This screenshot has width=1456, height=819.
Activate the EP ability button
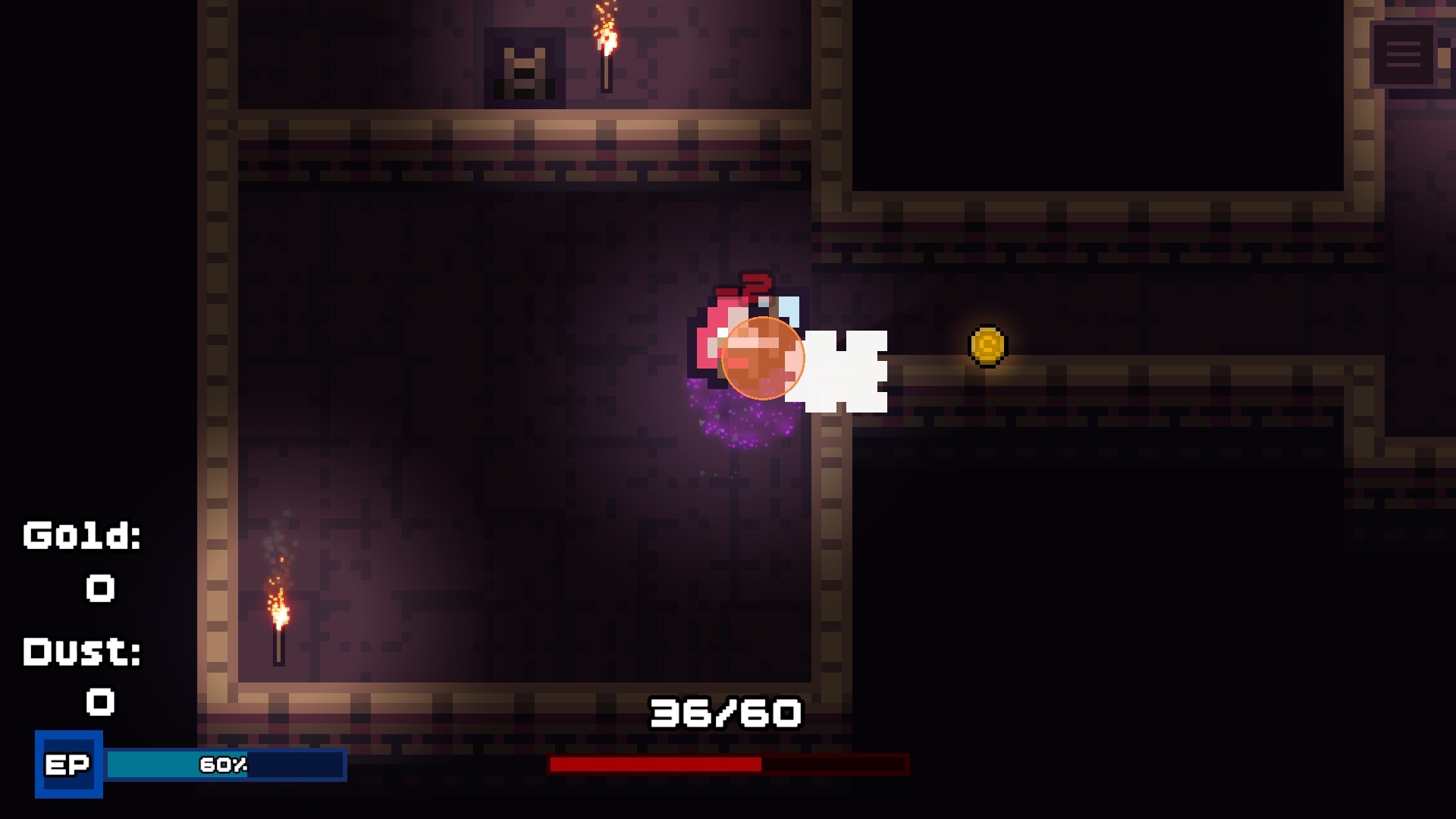click(x=68, y=764)
